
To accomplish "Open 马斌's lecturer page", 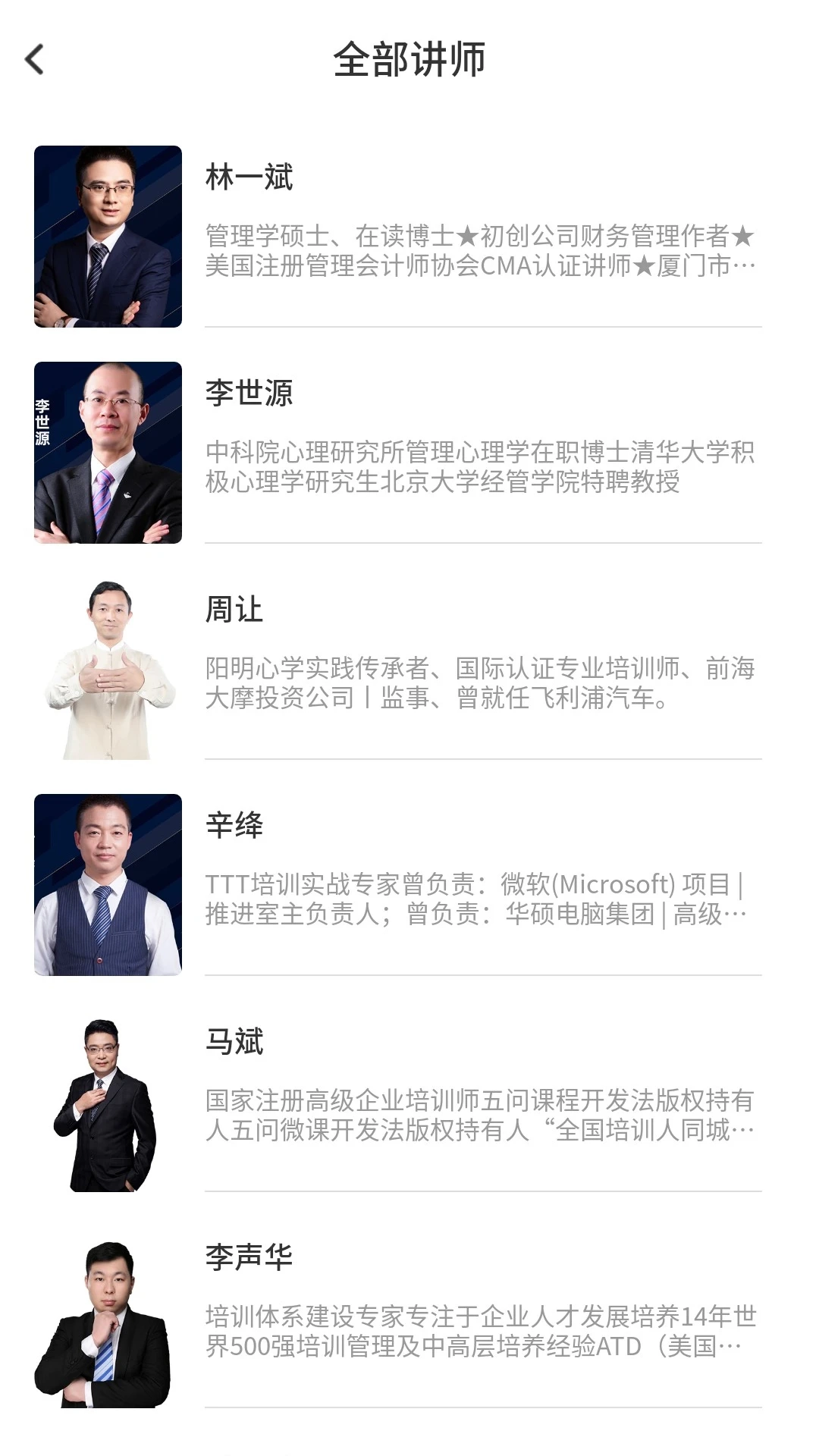I will click(x=230, y=1040).
